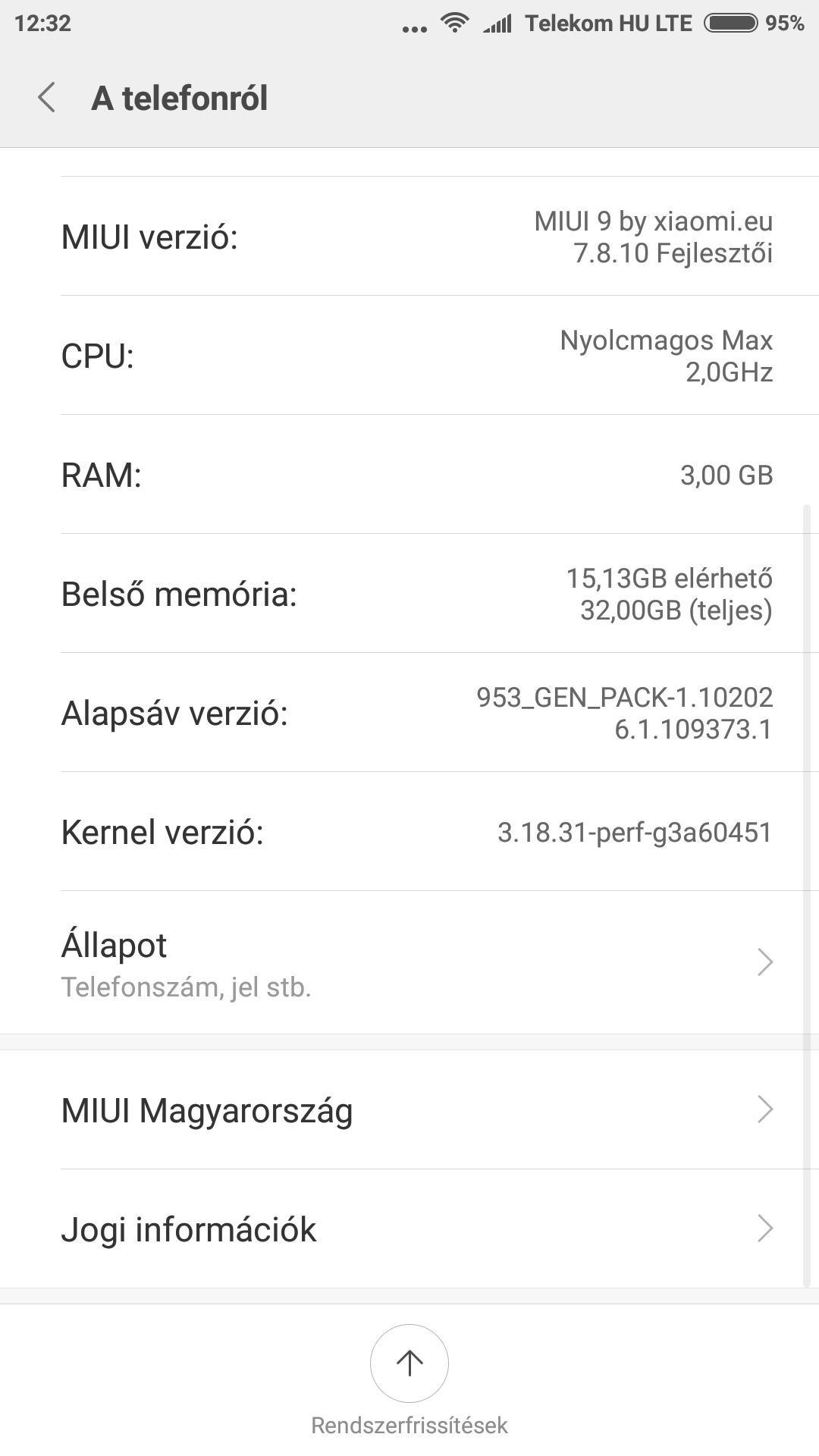This screenshot has height=1456, width=819.
Task: Go back from A telefonról
Action: pos(47,99)
